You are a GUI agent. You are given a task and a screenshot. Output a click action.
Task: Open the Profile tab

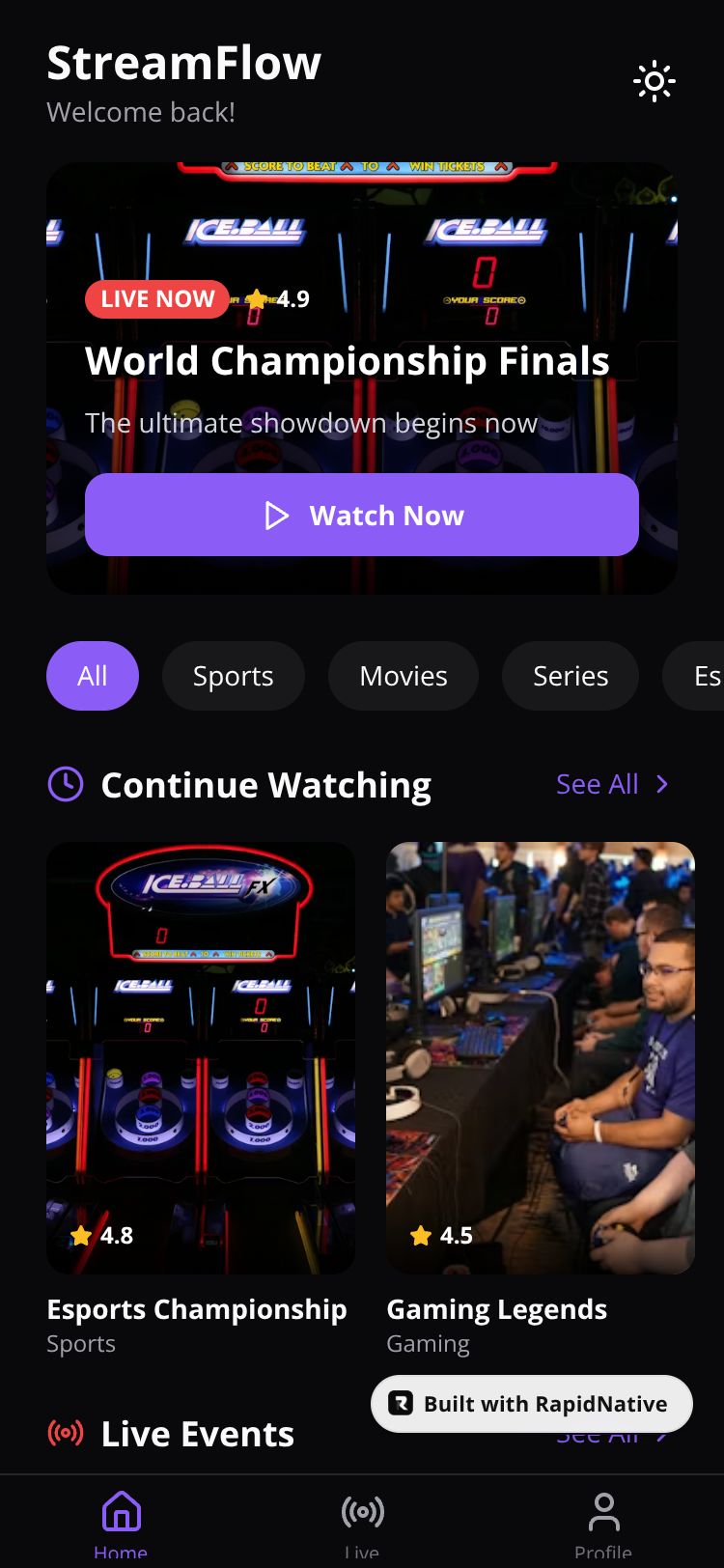tap(603, 1523)
